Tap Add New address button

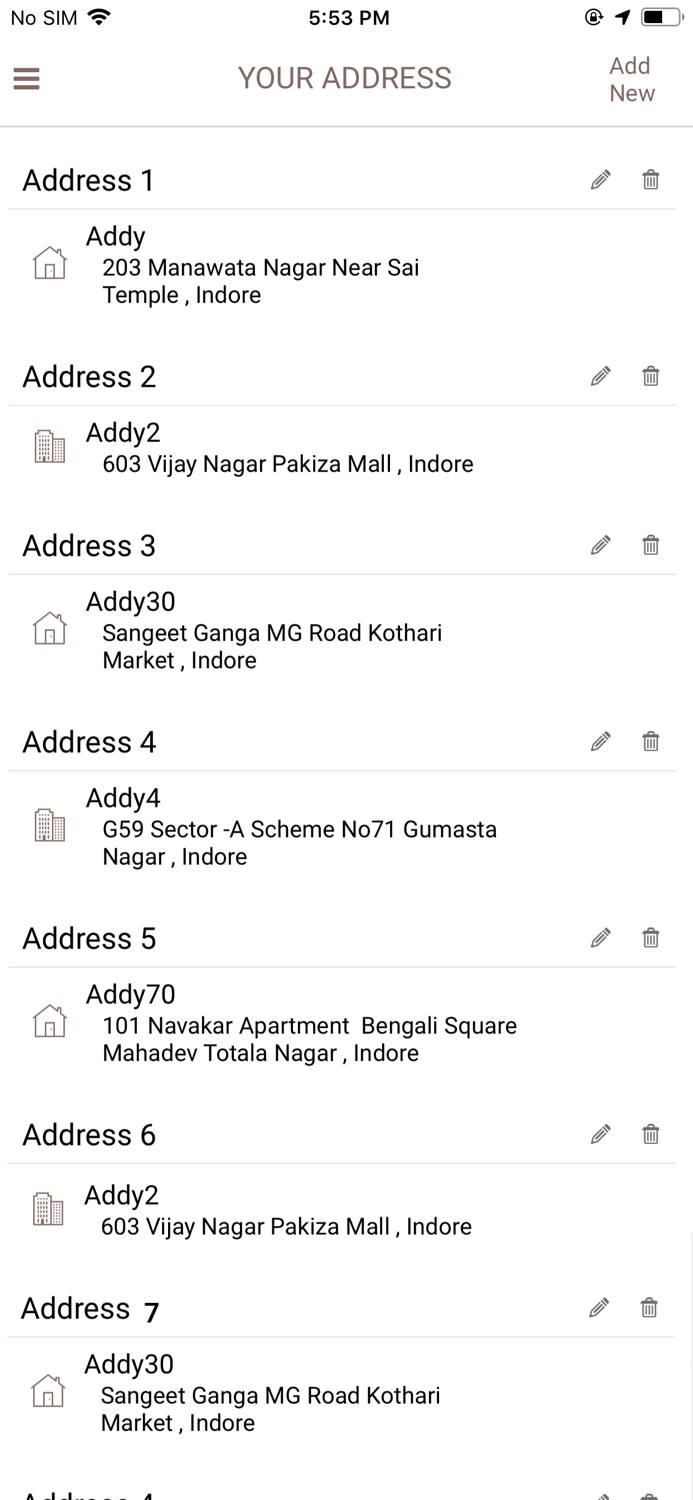tap(632, 79)
